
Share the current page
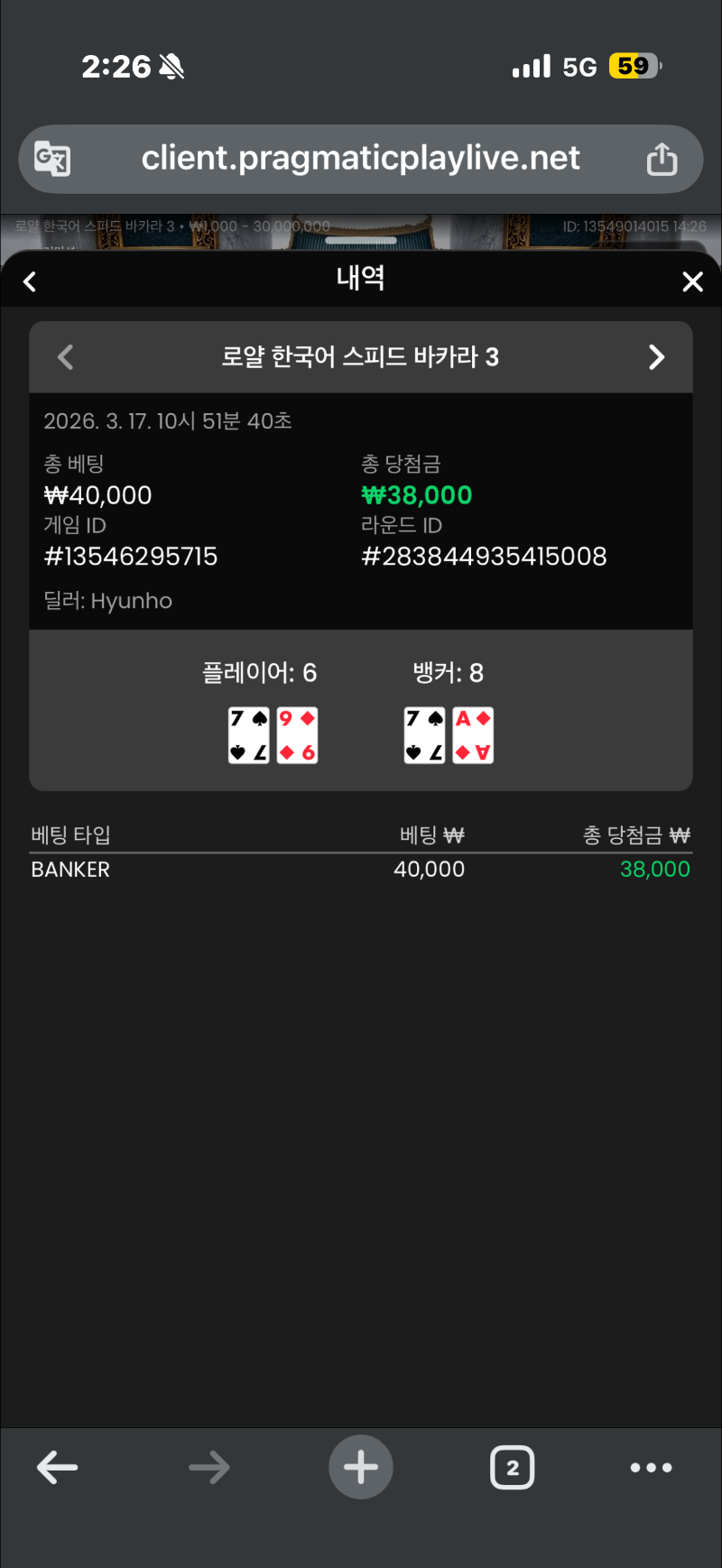pyautogui.click(x=662, y=159)
